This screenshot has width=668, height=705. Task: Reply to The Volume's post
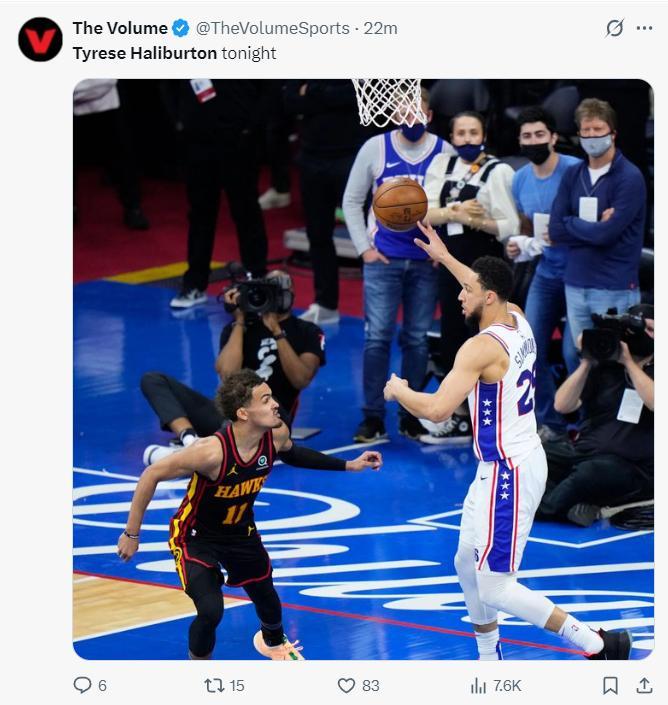pos(83,685)
